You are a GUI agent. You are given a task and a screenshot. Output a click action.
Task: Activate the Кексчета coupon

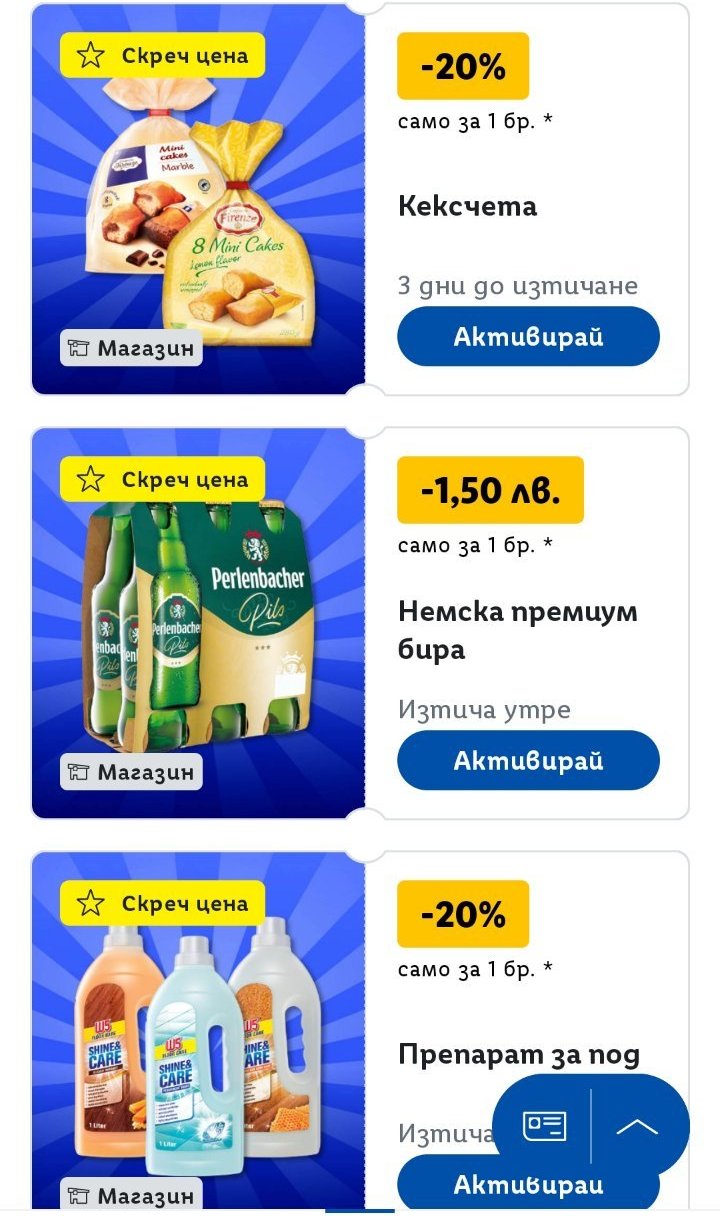(x=528, y=336)
